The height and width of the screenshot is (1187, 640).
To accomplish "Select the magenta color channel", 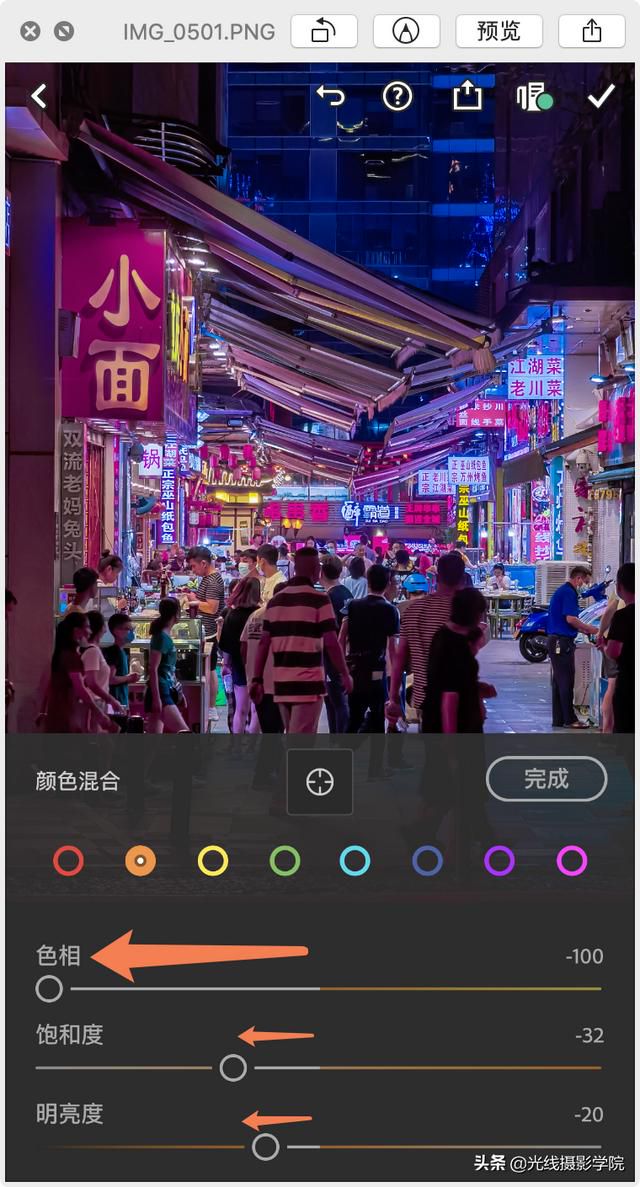I will pyautogui.click(x=572, y=861).
